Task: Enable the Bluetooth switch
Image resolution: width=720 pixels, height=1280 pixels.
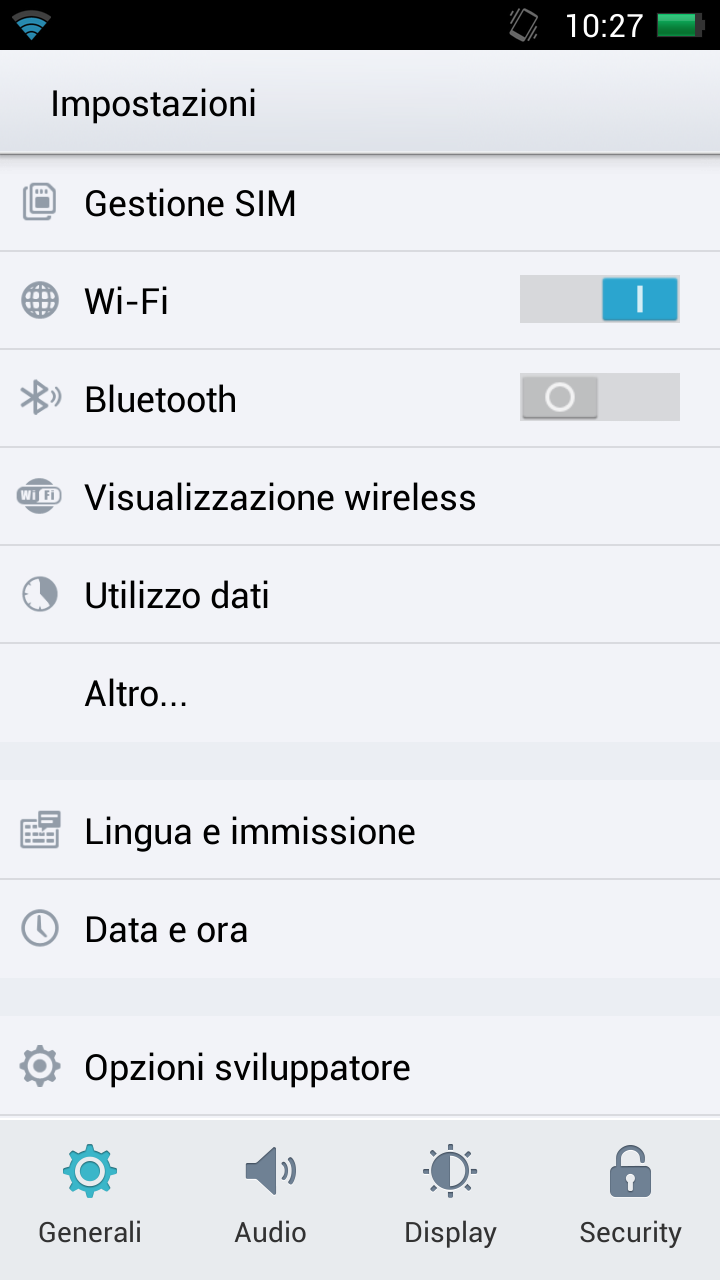Action: (x=600, y=397)
